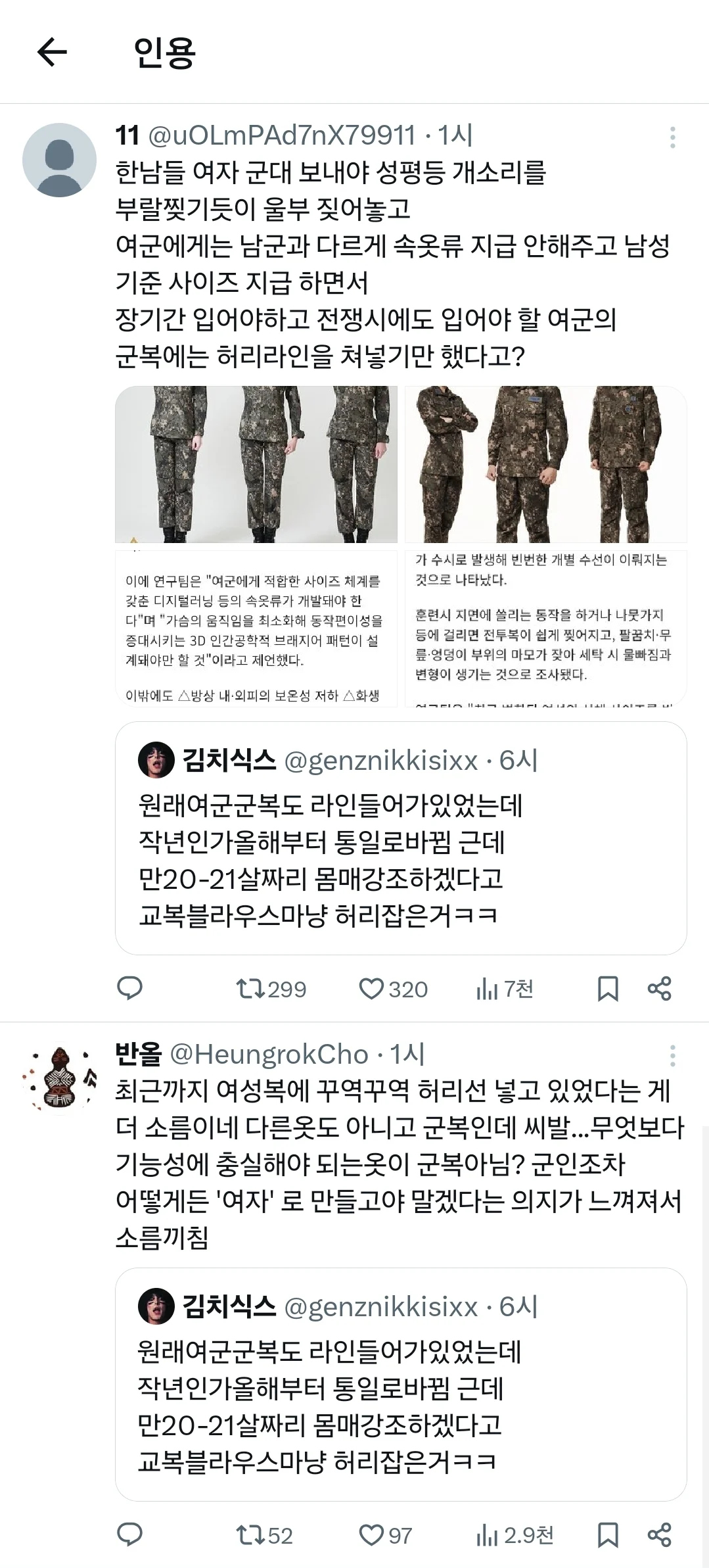The width and height of the screenshot is (709, 1568).
Task: Open overflow menu on 반올's post
Action: tap(672, 1056)
